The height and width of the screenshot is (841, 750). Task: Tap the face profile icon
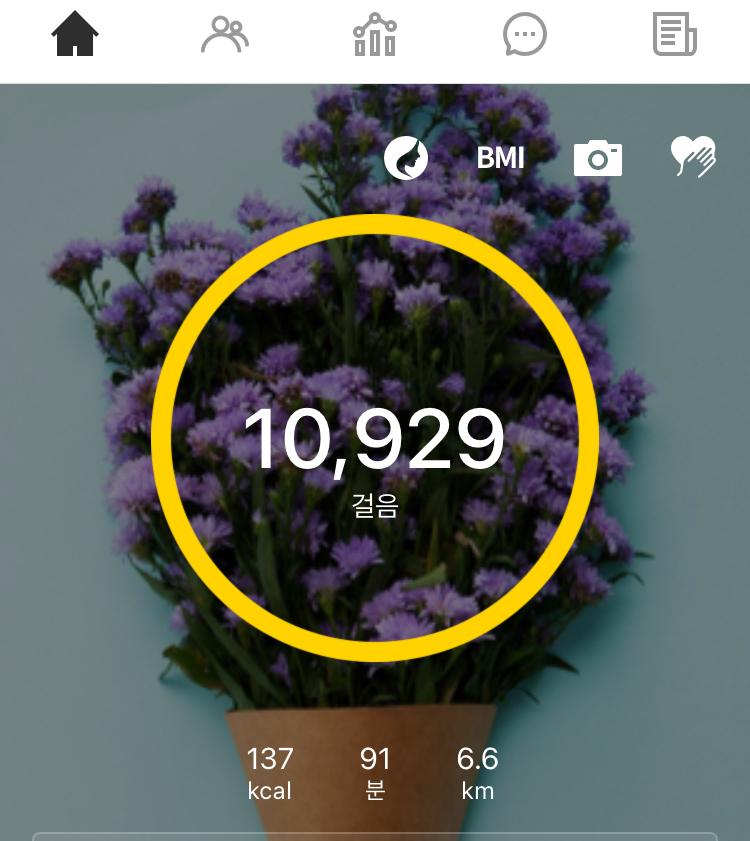click(x=406, y=158)
